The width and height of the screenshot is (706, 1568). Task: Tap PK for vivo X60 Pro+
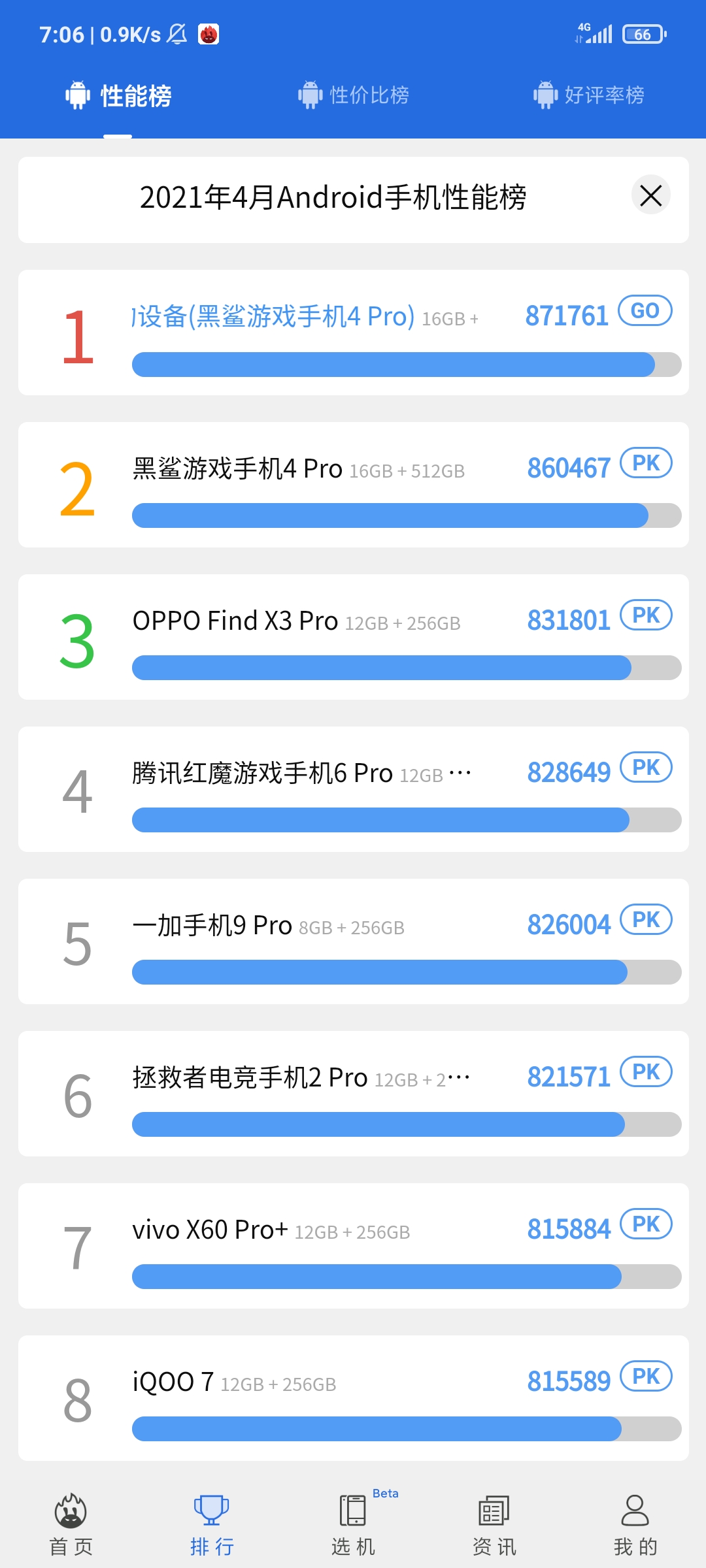pos(646,1224)
